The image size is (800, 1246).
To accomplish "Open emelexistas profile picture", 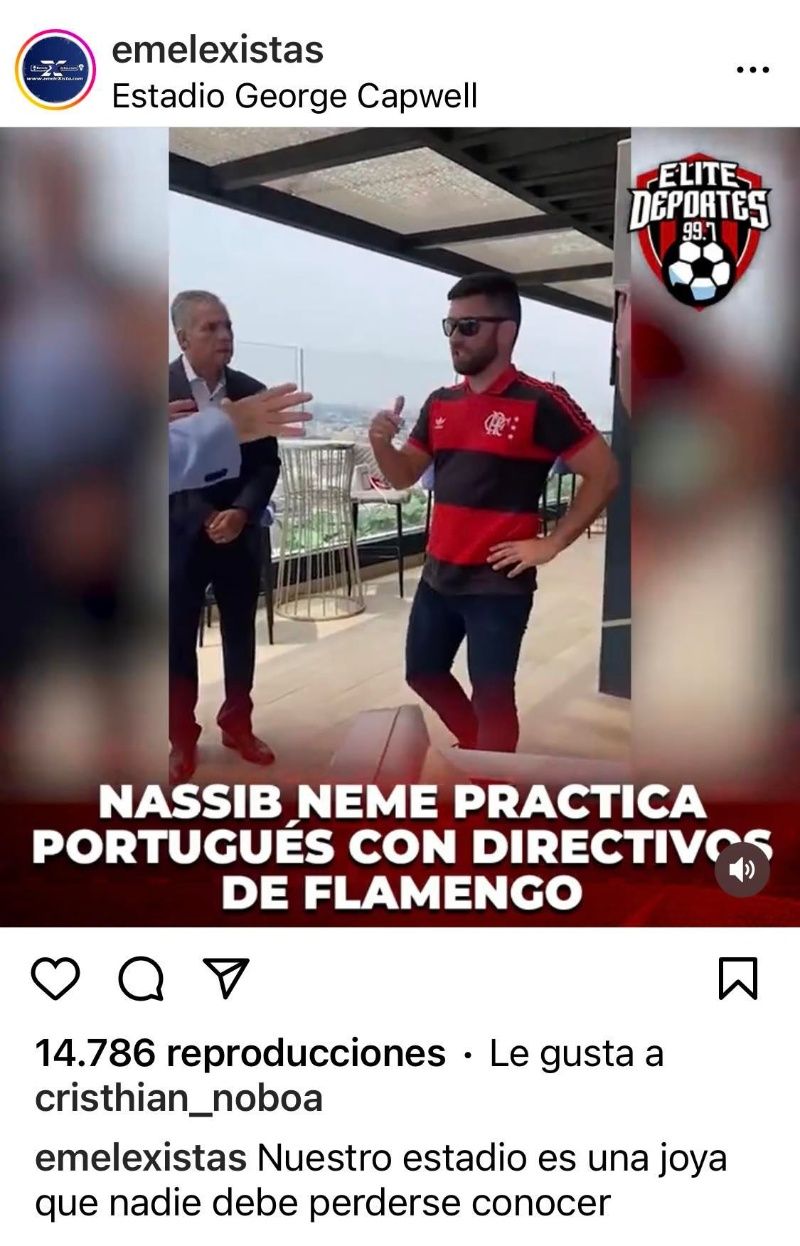I will point(55,70).
